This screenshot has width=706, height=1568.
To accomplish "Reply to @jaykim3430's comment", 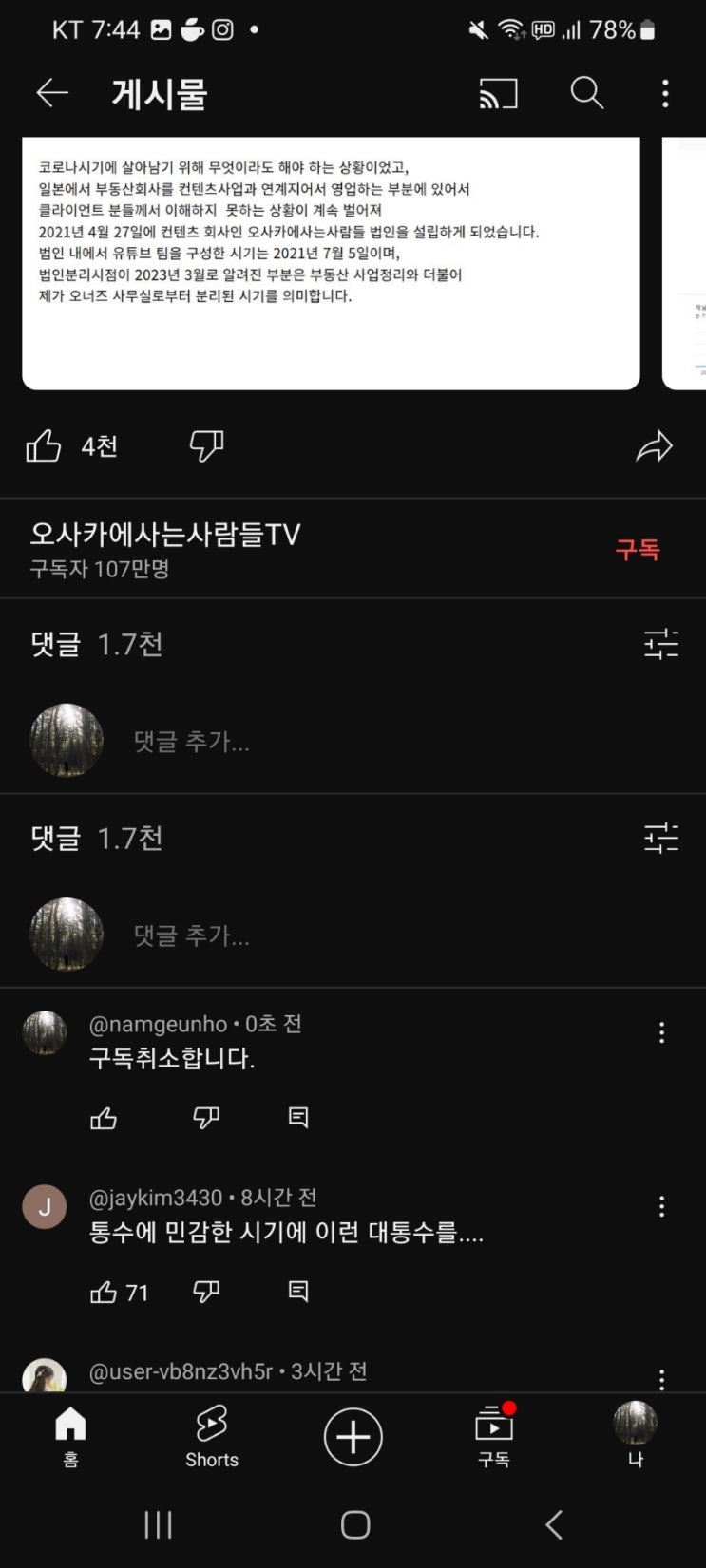I will click(298, 1292).
